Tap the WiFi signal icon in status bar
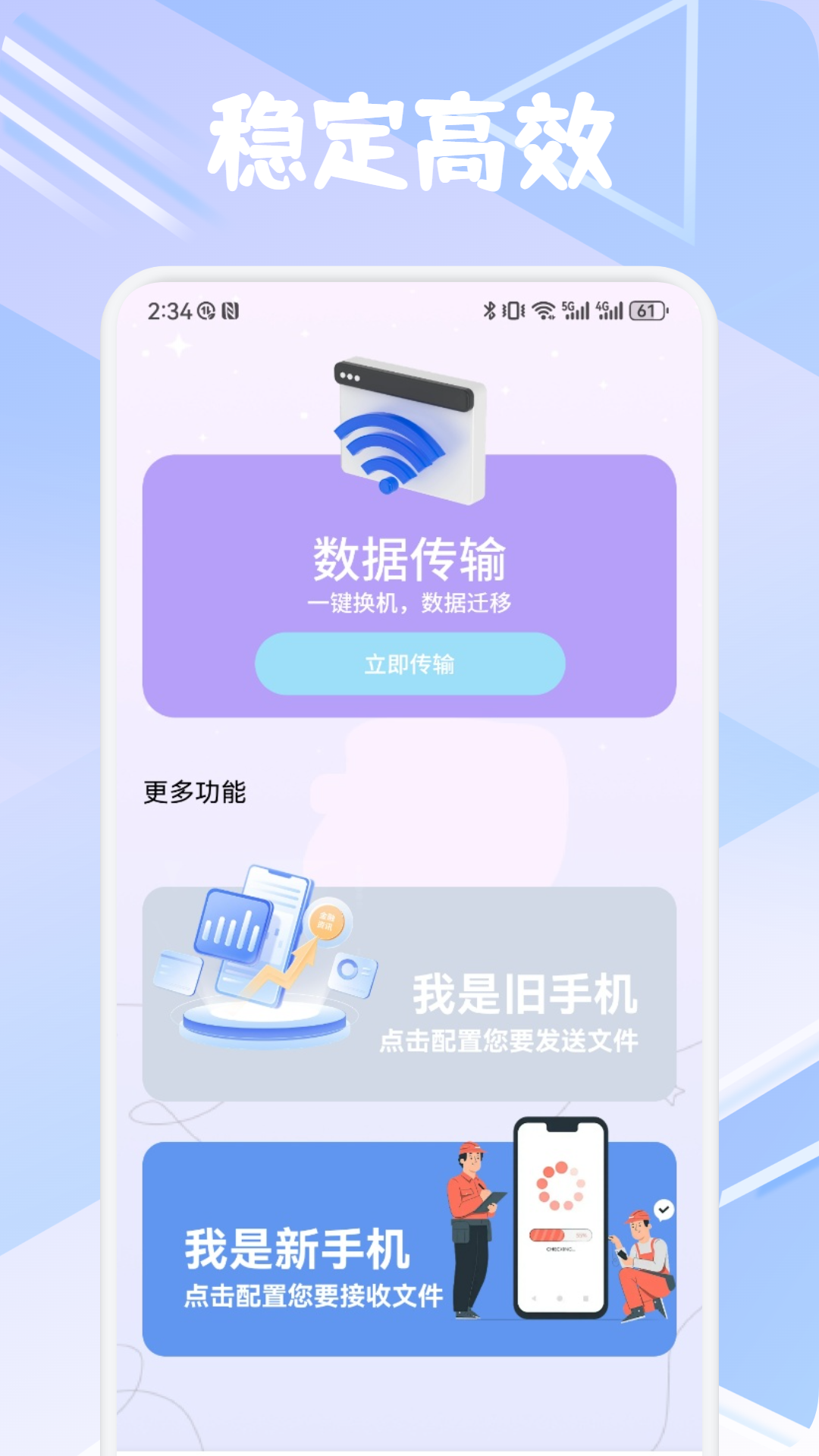819x1456 pixels. click(x=542, y=310)
